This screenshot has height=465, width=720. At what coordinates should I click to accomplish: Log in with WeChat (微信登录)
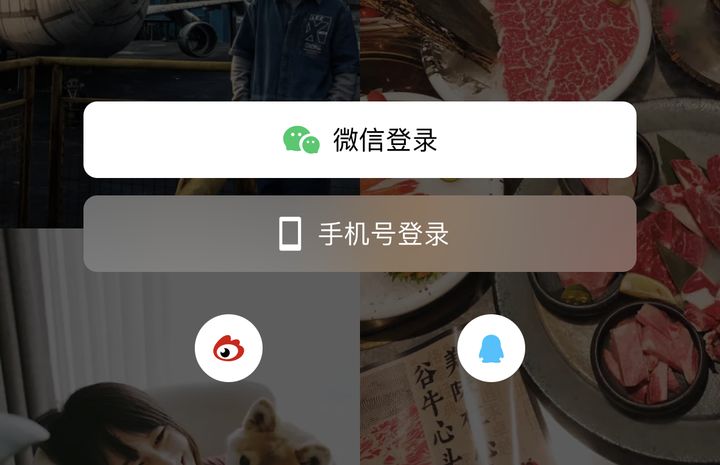(360, 140)
